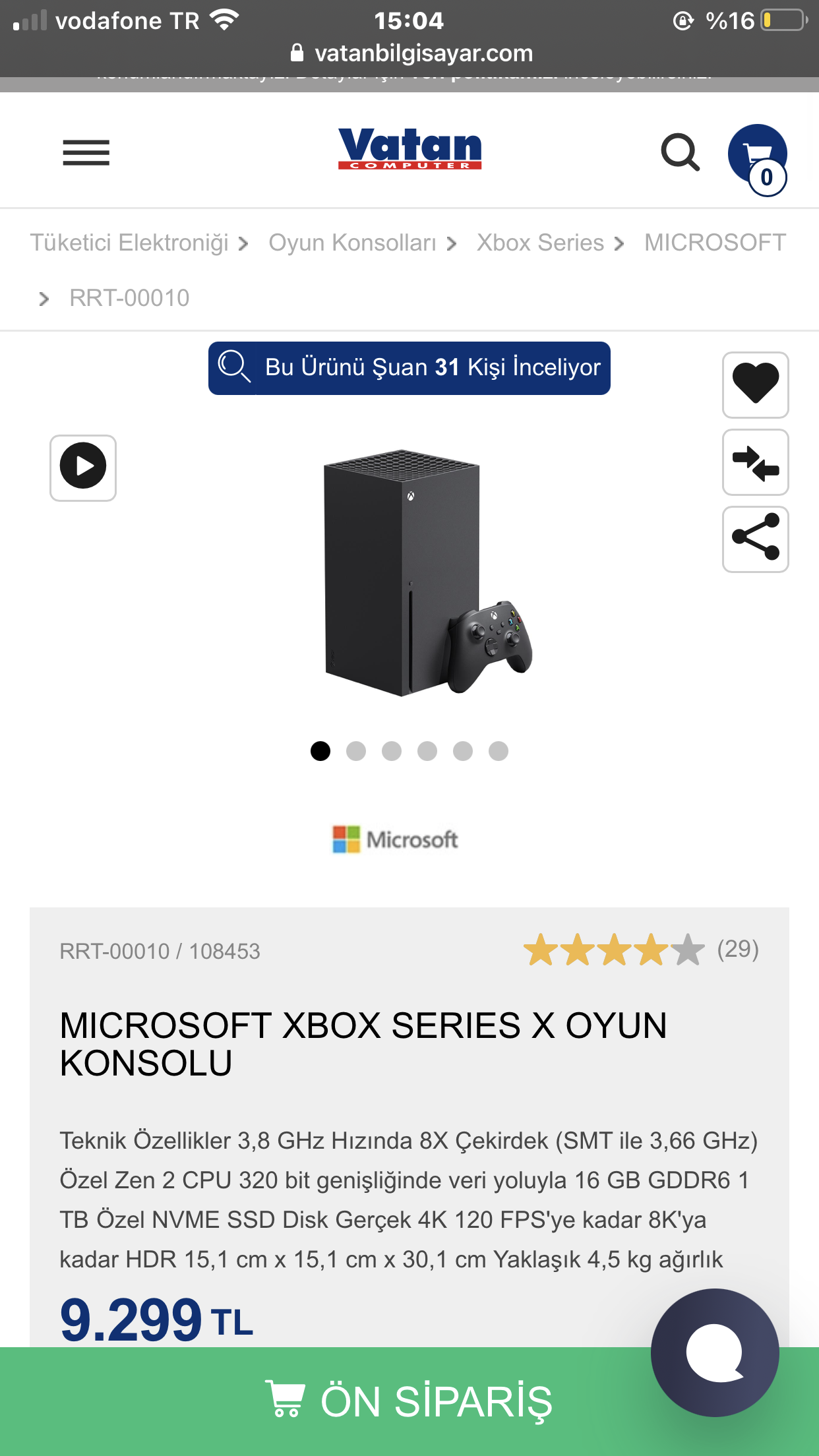
Task: Open the shopping cart
Action: [x=757, y=157]
